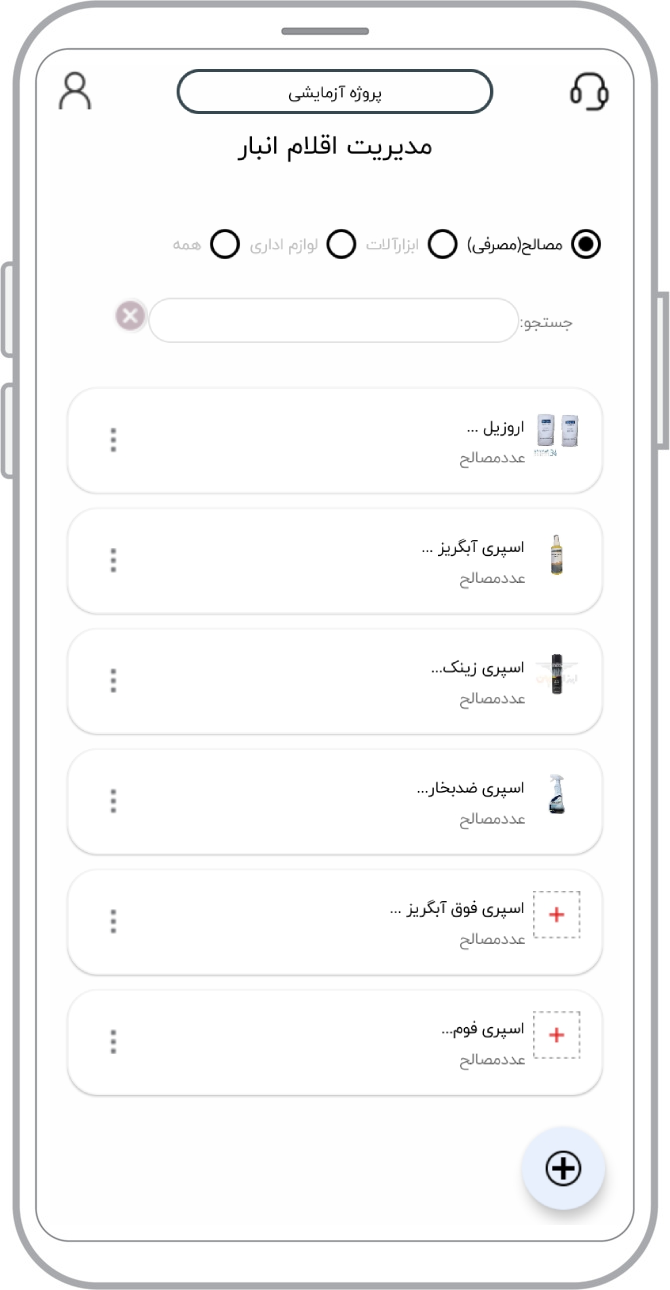The height and width of the screenshot is (1290, 670).
Task: Select the ابزارآلات radio option
Action: click(x=442, y=244)
